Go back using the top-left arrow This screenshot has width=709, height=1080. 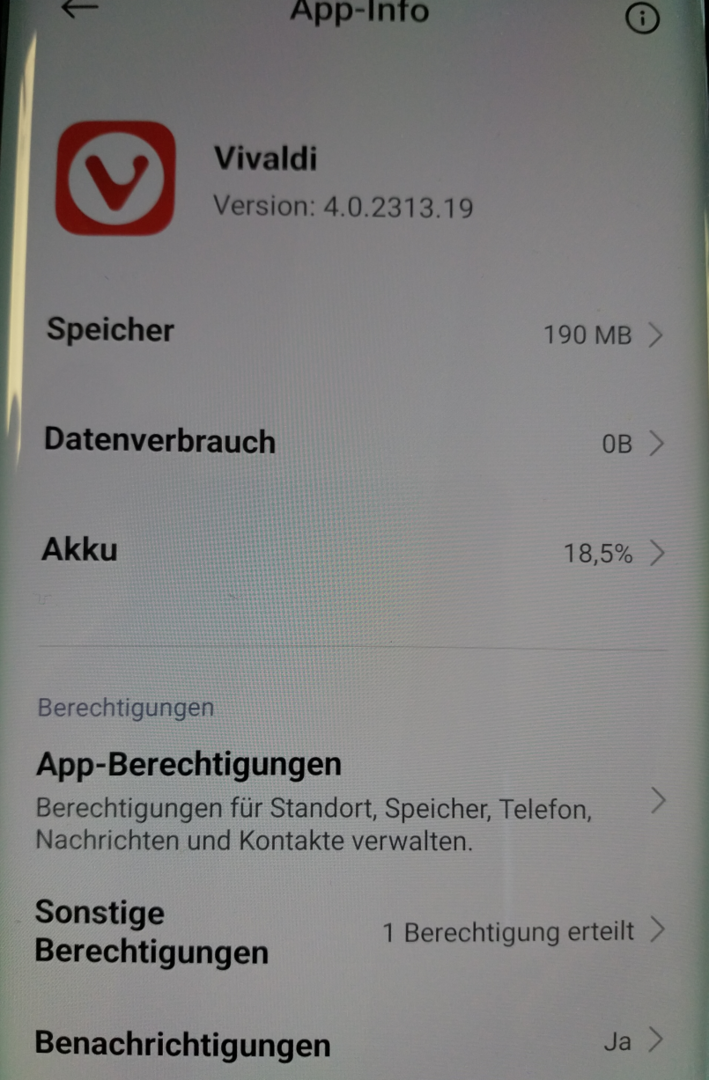pos(80,8)
